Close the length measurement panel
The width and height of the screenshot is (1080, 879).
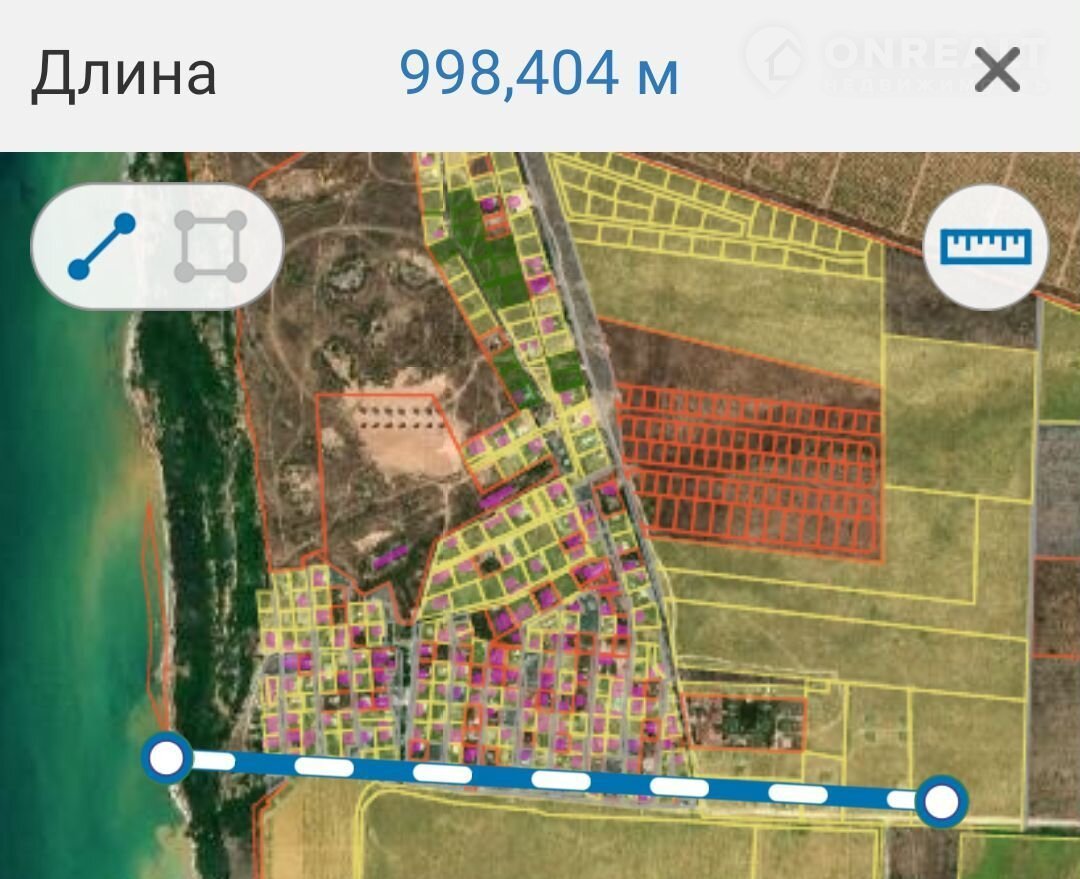[996, 72]
